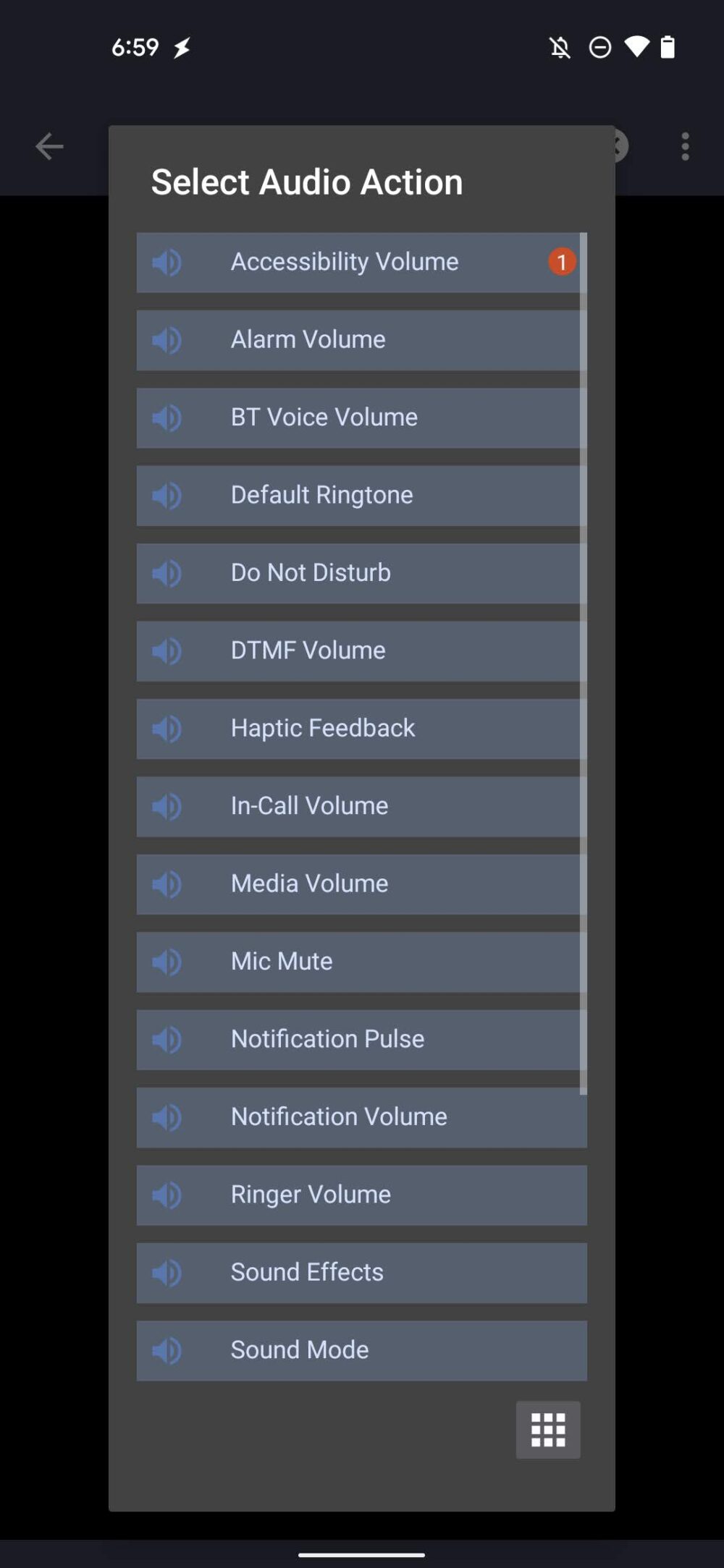This screenshot has height=1568, width=724.
Task: Select the Do Not Disturb action
Action: (x=361, y=572)
